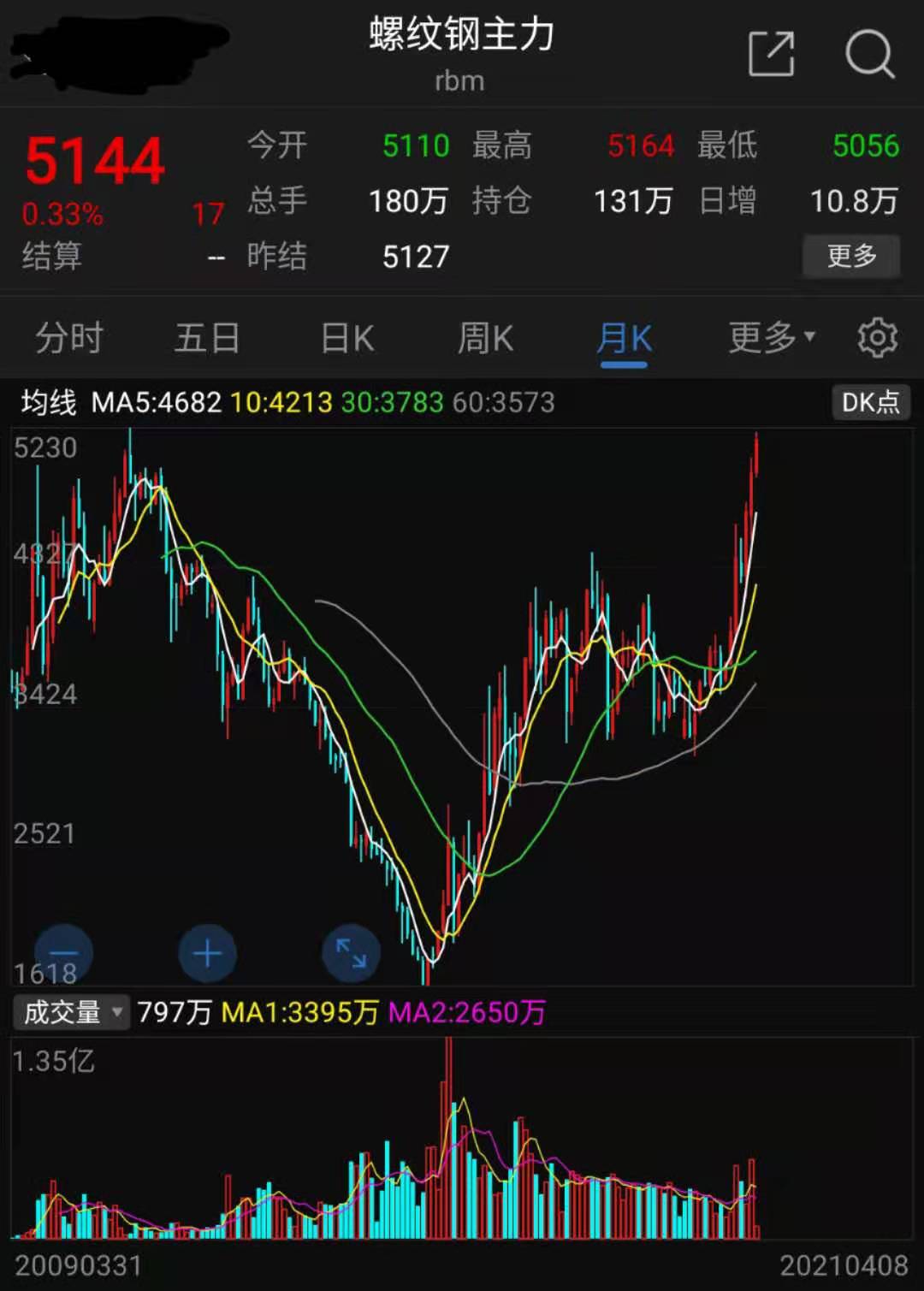This screenshot has width=924, height=1291.
Task: Open the share/export icon
Action: point(771,54)
